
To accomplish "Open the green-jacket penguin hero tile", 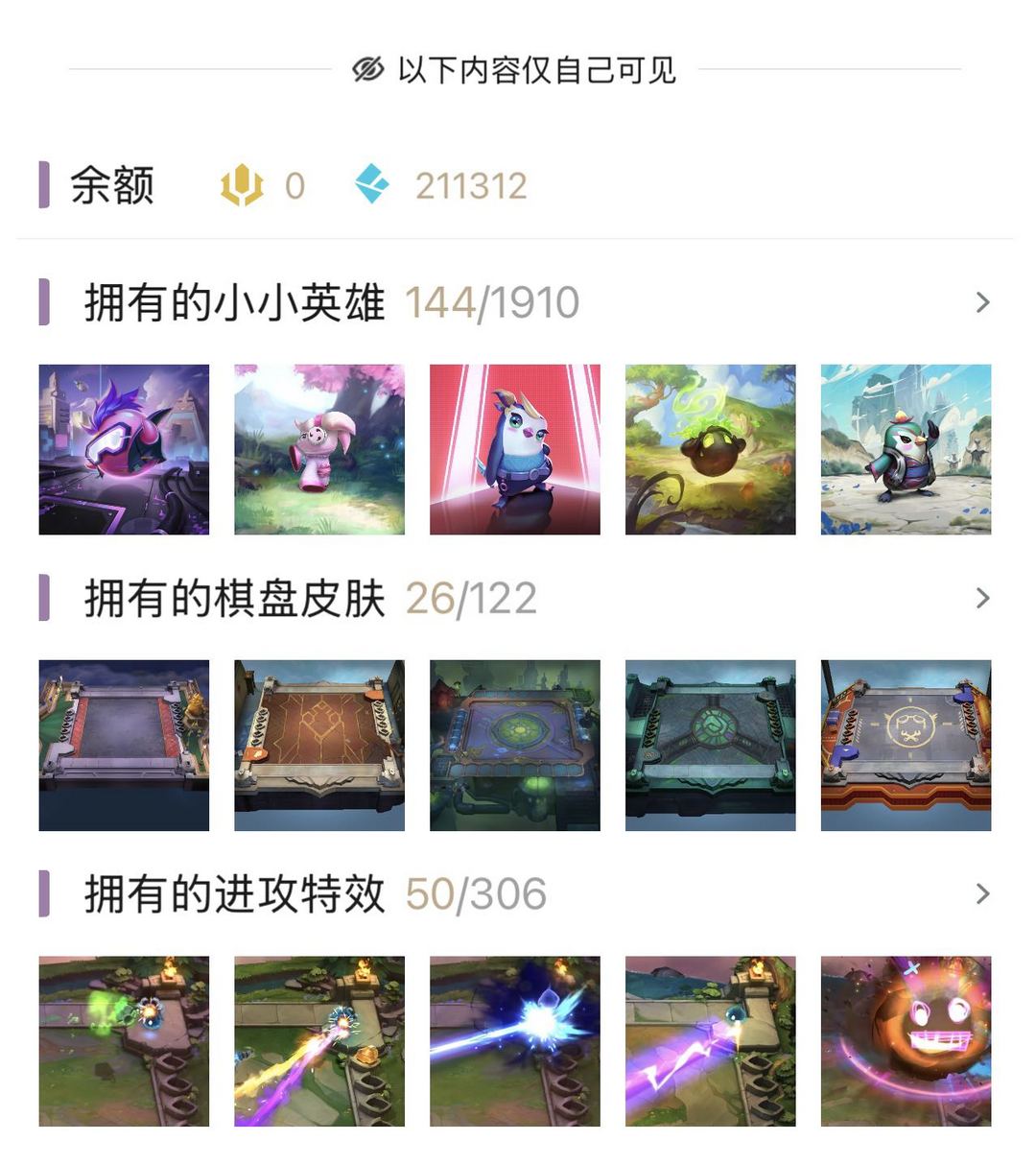I will (x=906, y=449).
